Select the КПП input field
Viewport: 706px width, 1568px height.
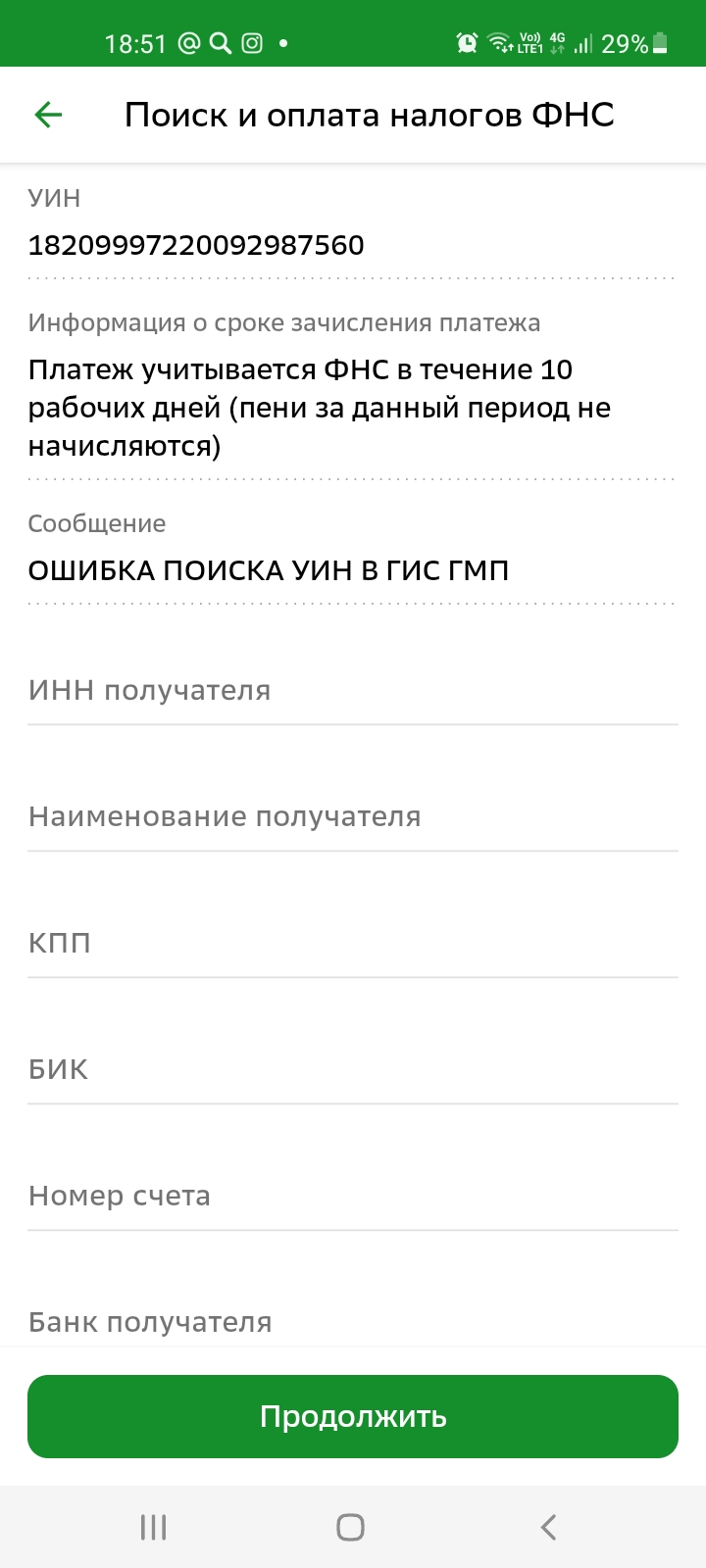353,944
